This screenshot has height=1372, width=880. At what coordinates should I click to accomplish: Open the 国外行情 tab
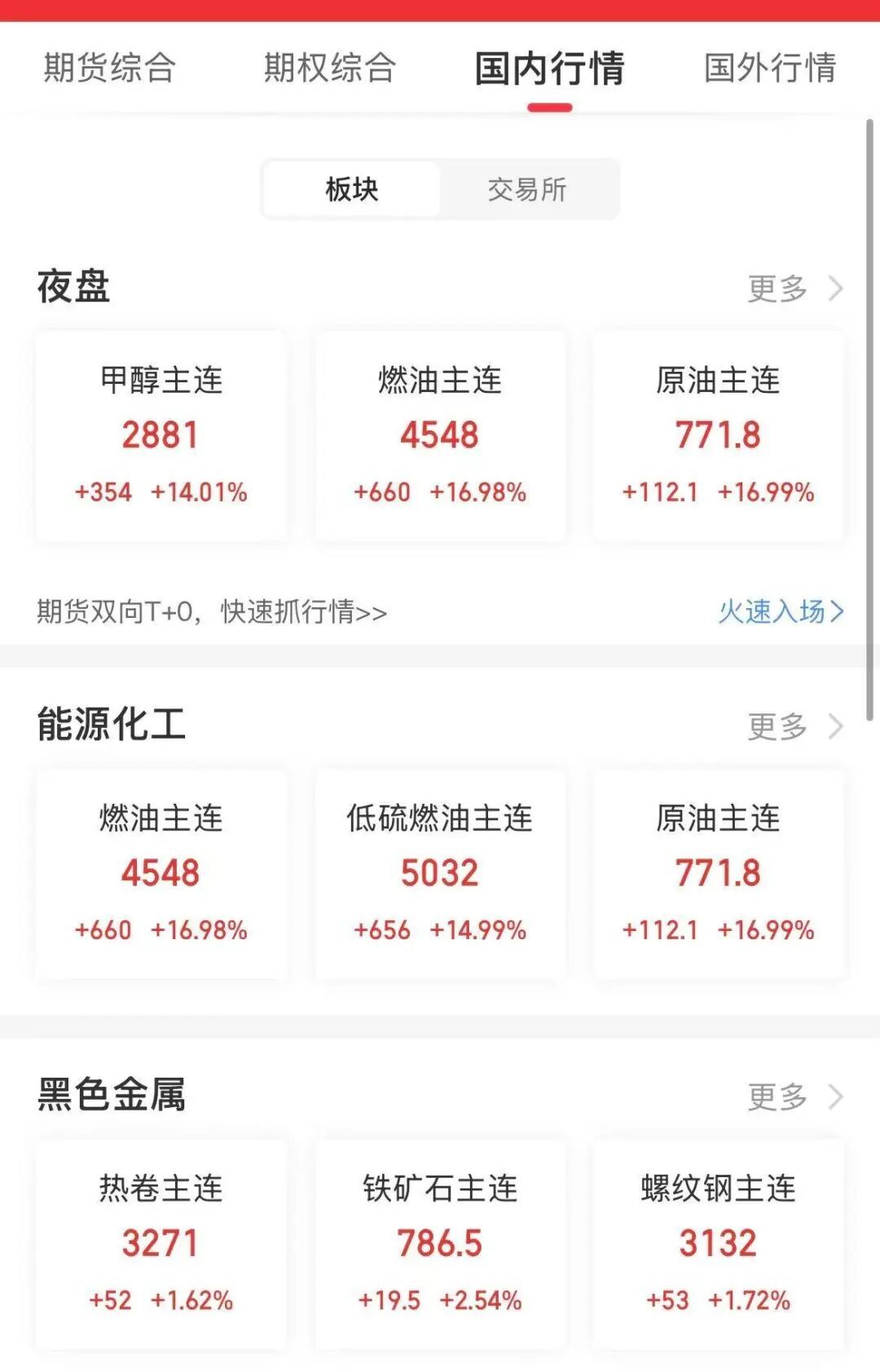769,68
